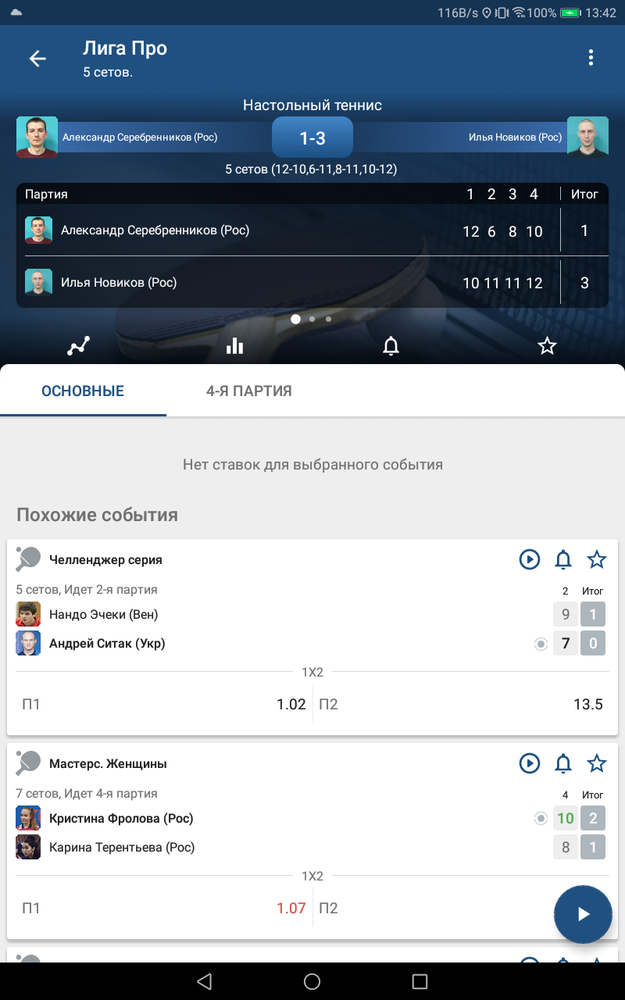Screen dimensions: 625x1000
Task: Play the Челленджер серия live stream
Action: 529,559
